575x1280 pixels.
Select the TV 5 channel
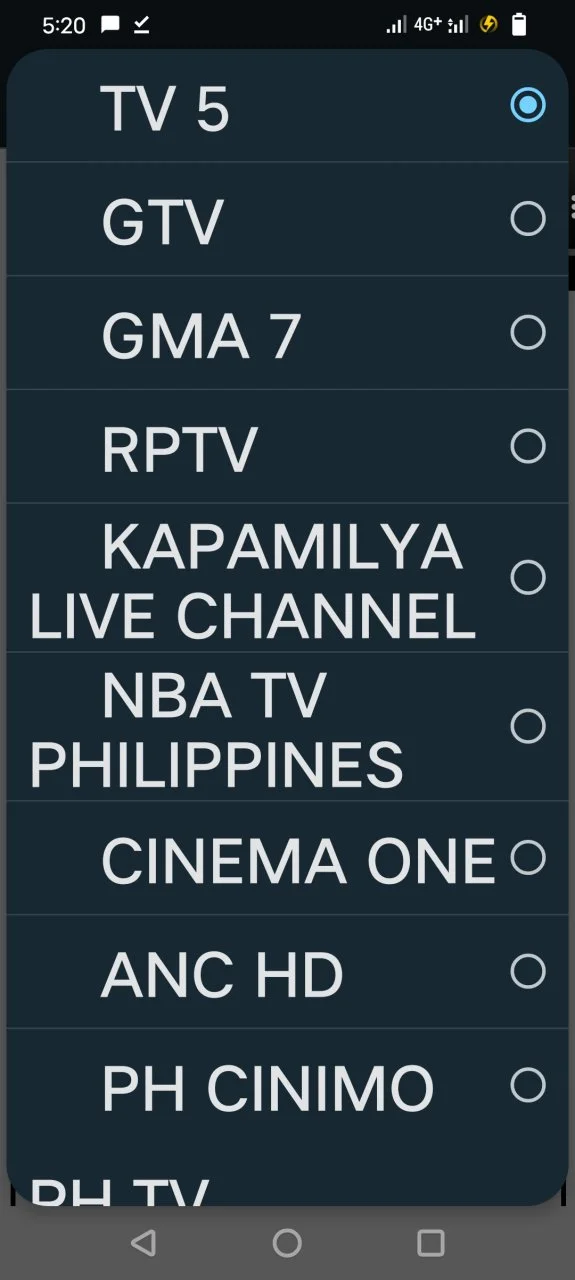tap(287, 106)
